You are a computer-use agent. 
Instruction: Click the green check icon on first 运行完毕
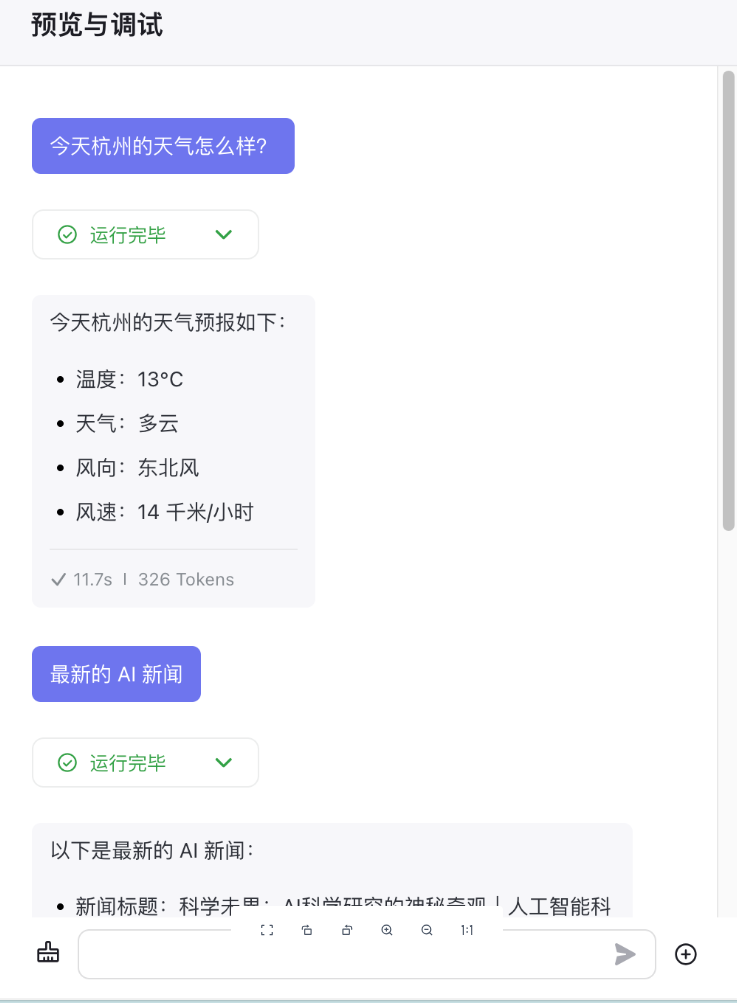[66, 234]
